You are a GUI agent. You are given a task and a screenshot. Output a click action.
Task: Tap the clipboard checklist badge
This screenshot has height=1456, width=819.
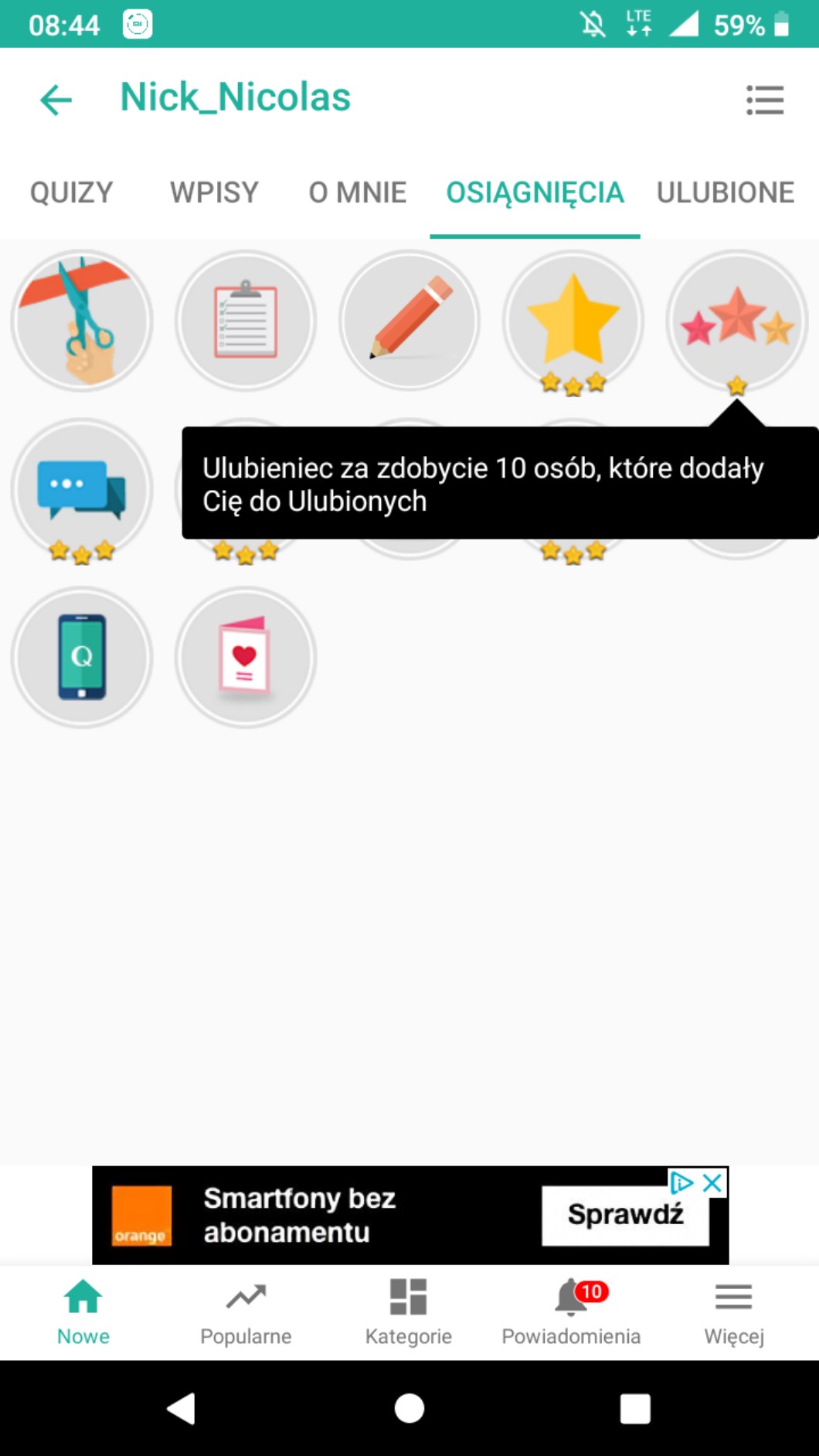click(x=246, y=321)
